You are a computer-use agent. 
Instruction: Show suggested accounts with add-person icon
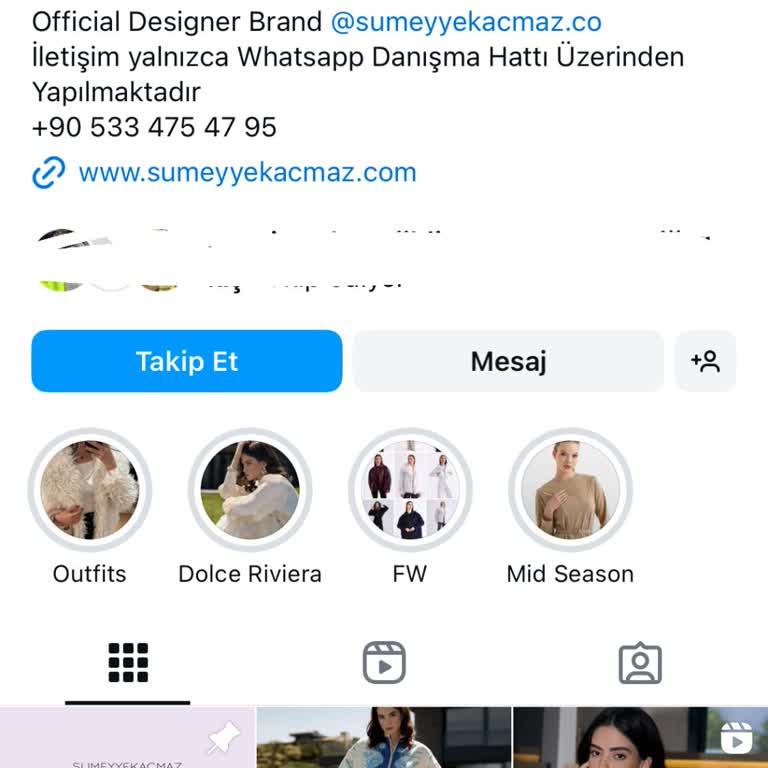coord(705,361)
